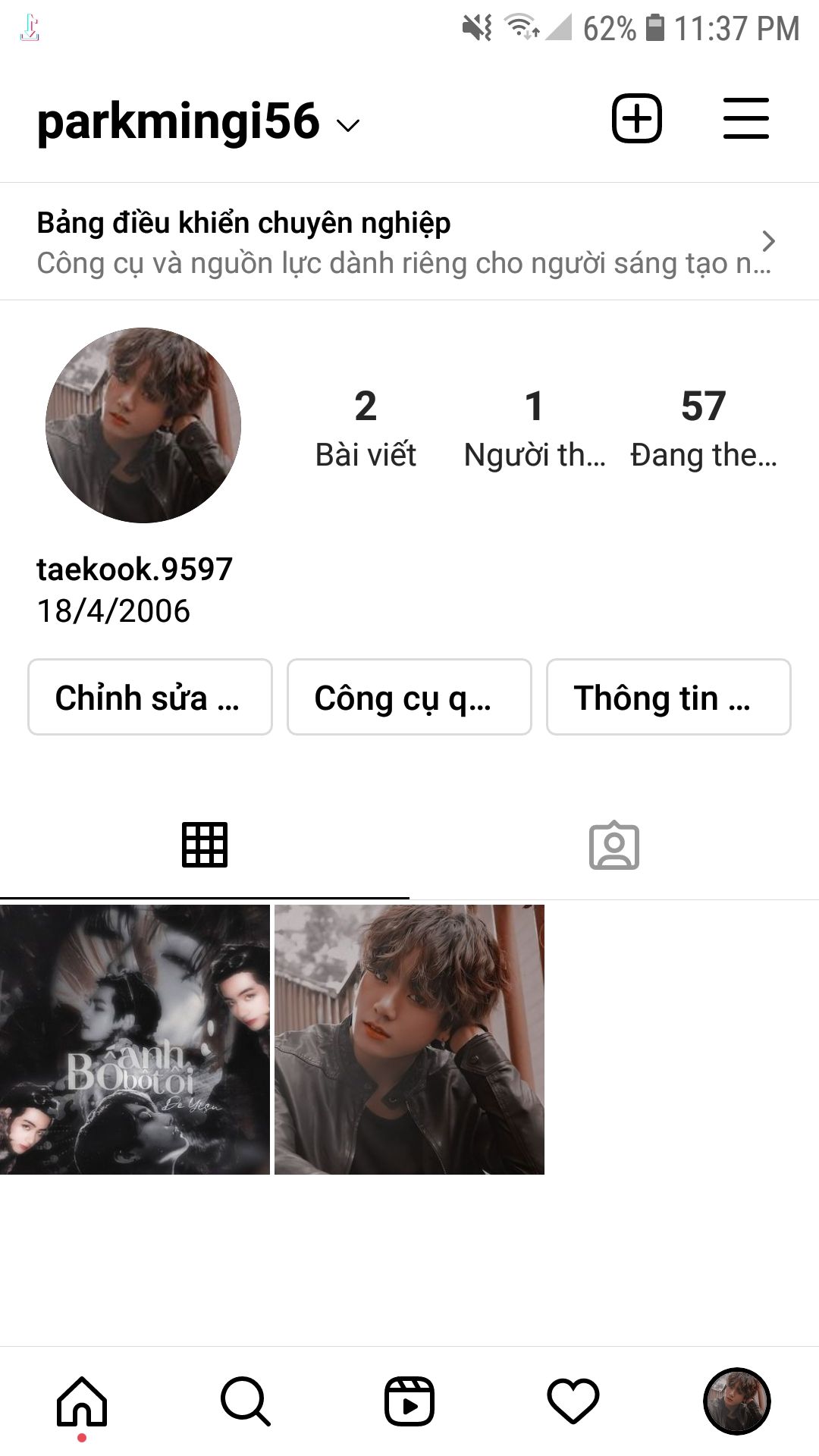Create a new post with the plus icon
This screenshot has height=1456, width=819.
point(636,119)
